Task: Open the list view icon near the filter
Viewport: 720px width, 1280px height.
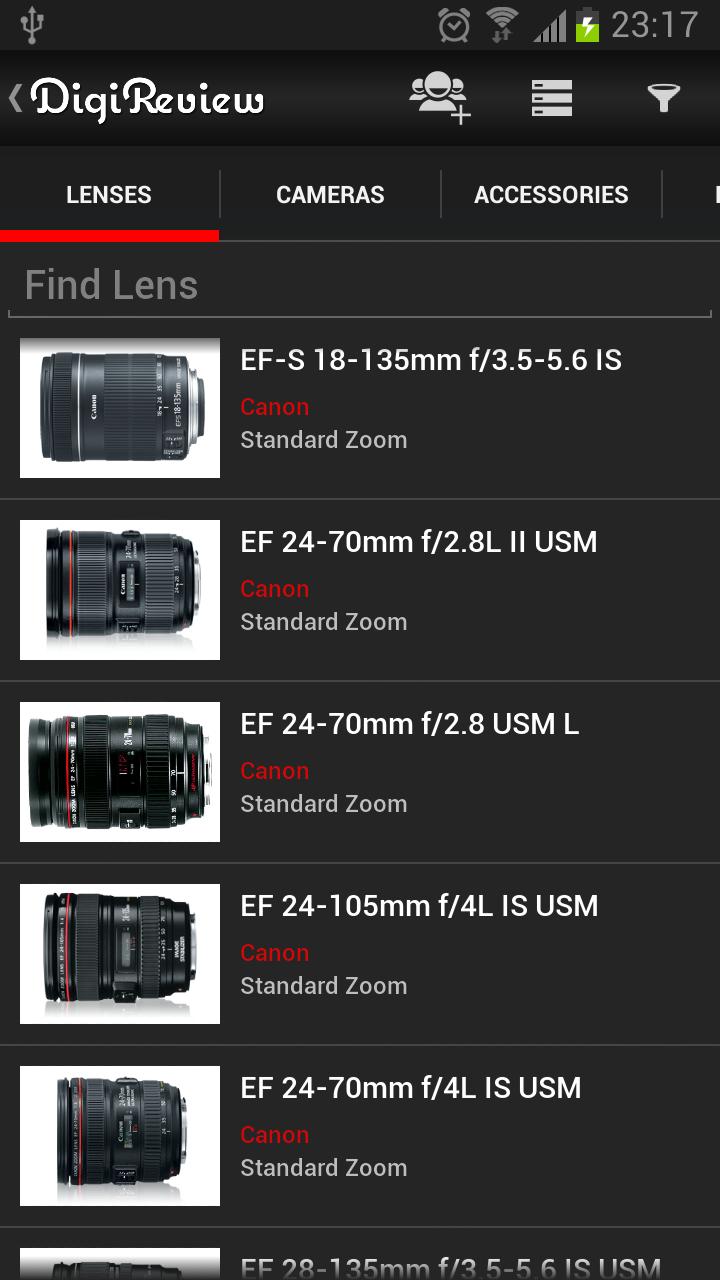Action: point(552,97)
